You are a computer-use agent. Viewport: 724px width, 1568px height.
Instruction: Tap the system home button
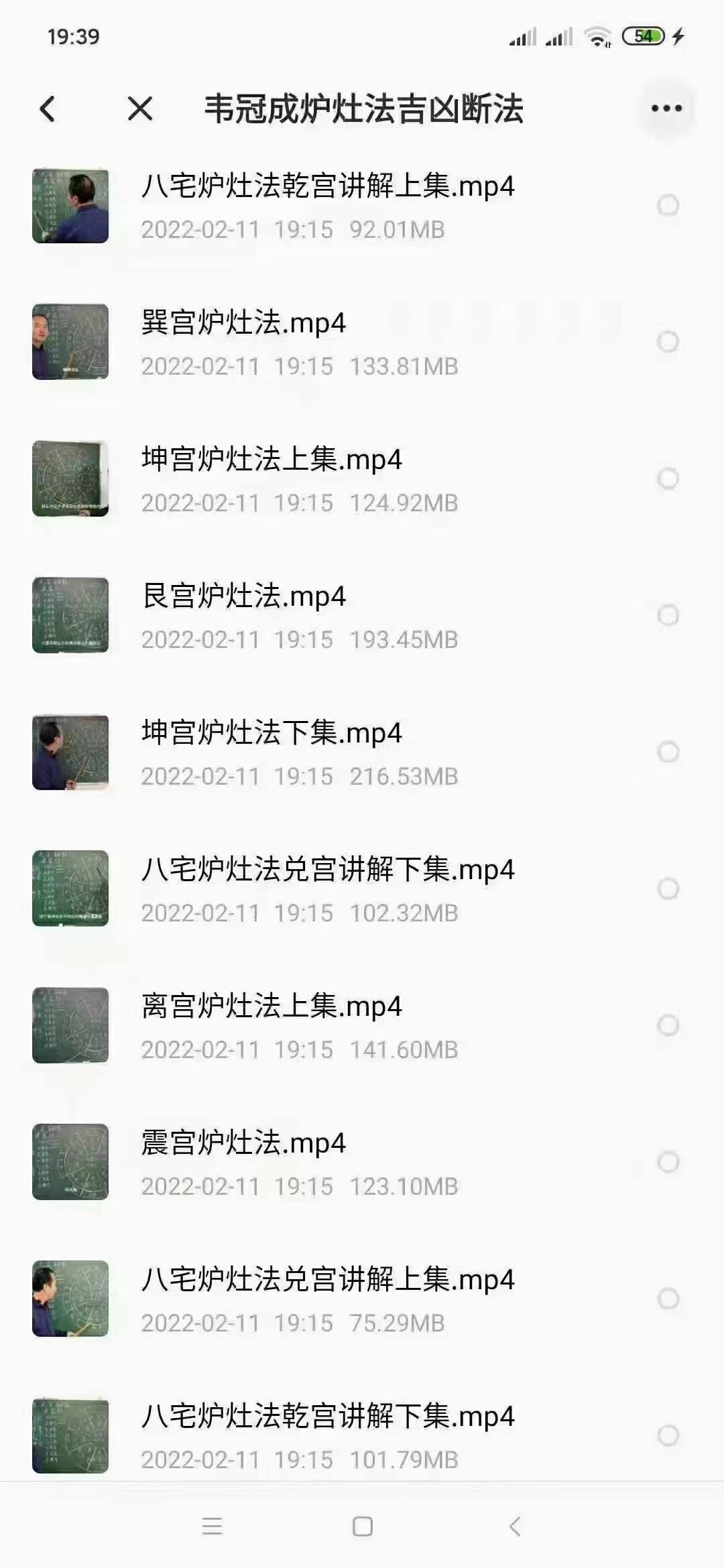pyautogui.click(x=363, y=1526)
